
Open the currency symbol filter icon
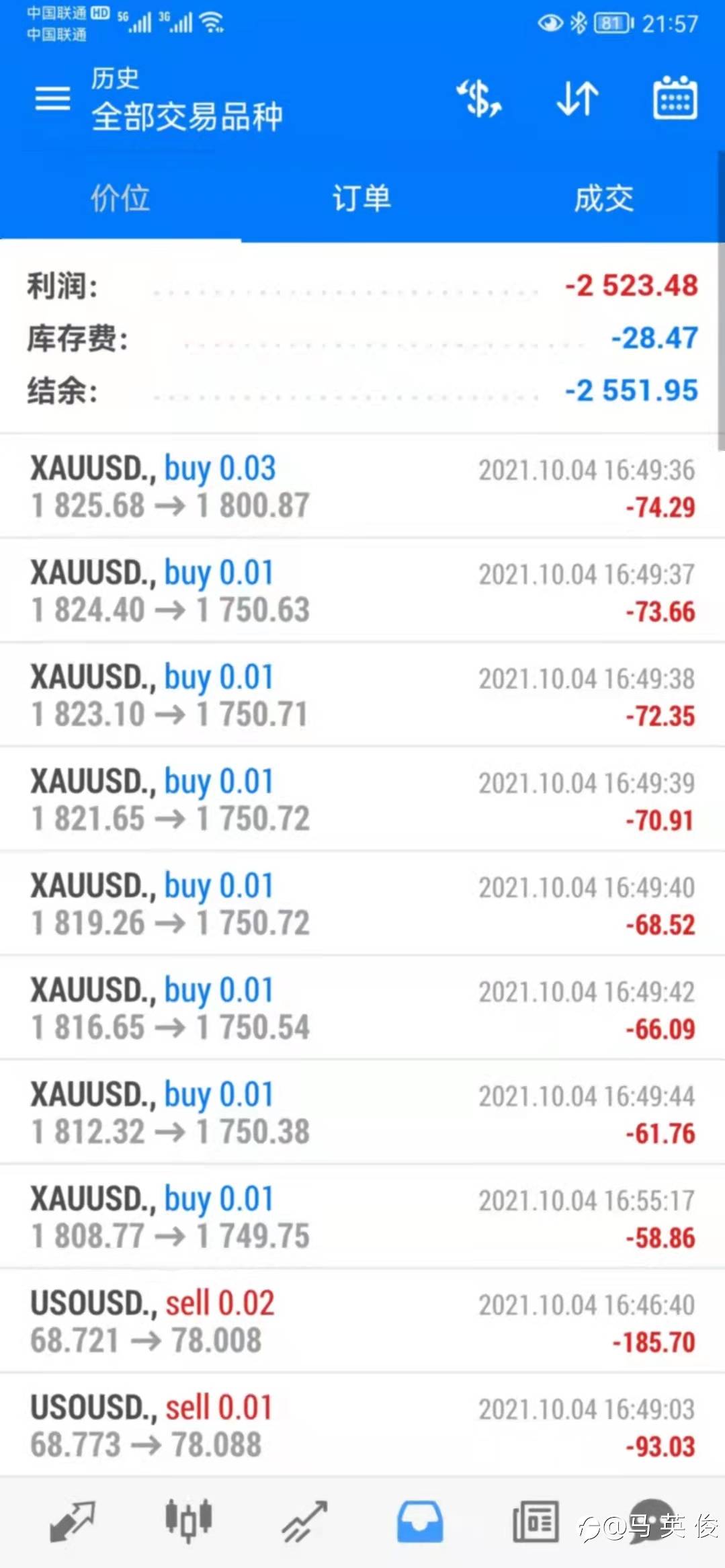click(x=479, y=99)
